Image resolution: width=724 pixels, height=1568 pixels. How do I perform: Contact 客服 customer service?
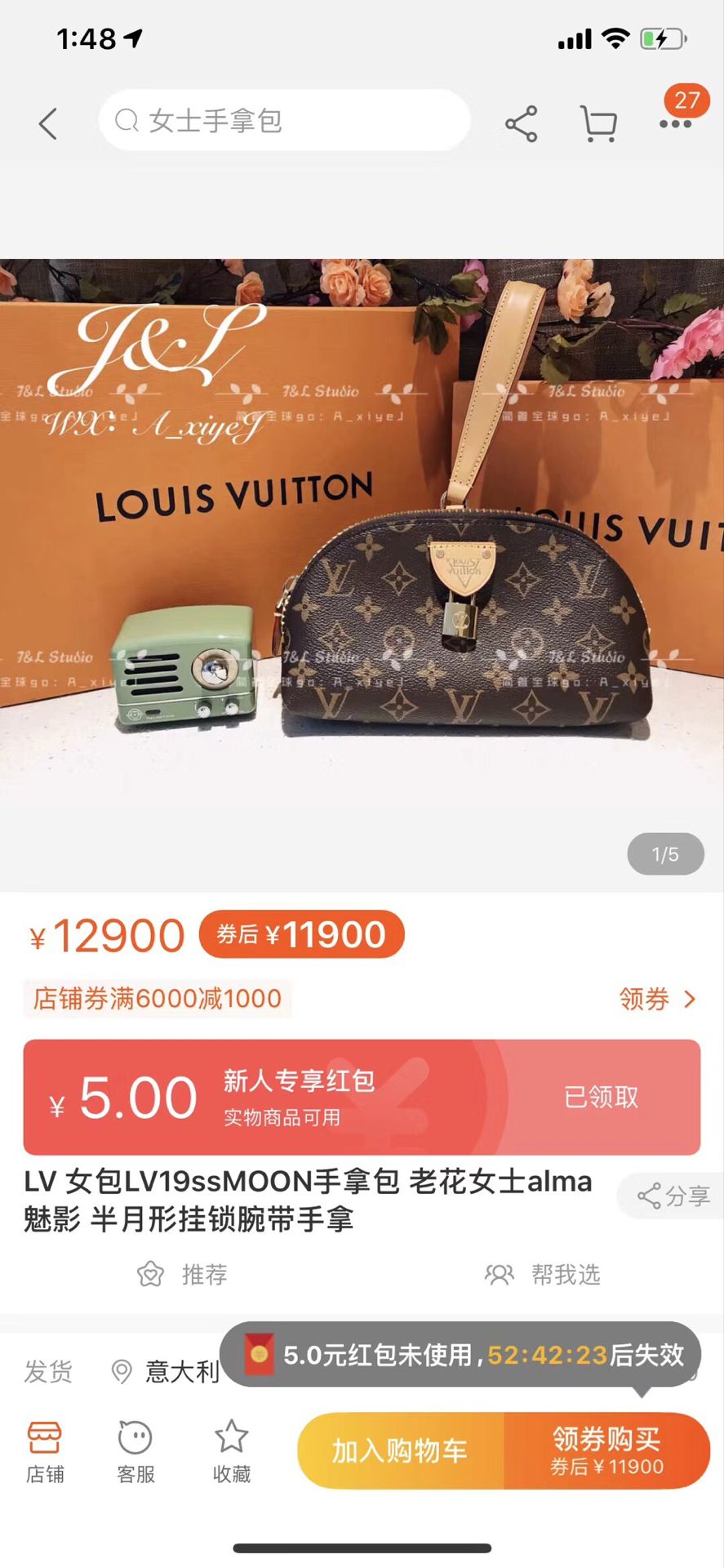(135, 1451)
